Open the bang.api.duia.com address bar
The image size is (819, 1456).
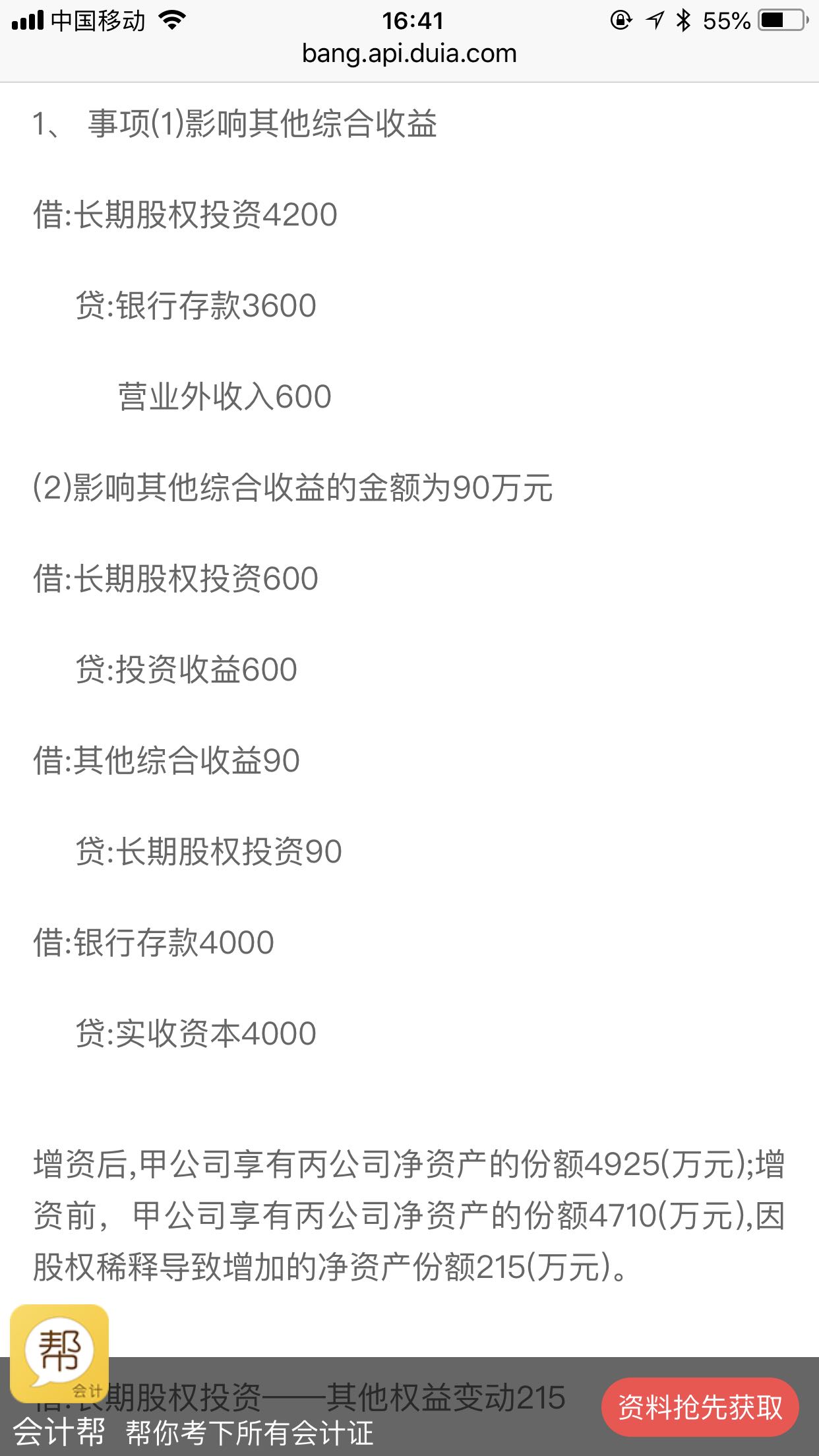click(x=409, y=54)
